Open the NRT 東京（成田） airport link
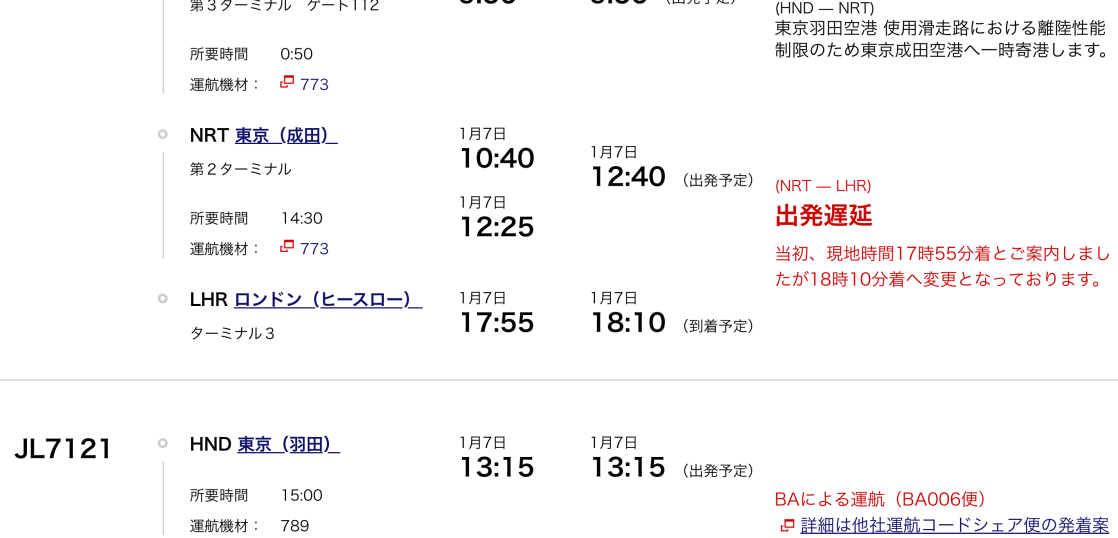 pyautogui.click(x=286, y=136)
